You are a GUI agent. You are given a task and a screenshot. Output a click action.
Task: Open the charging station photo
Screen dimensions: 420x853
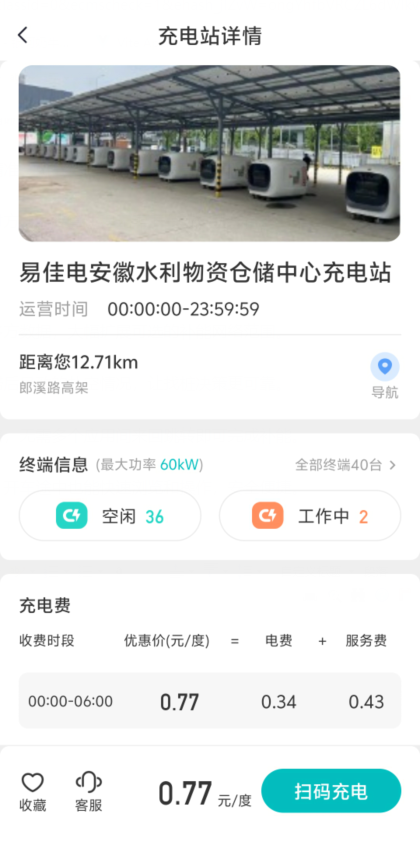point(209,153)
